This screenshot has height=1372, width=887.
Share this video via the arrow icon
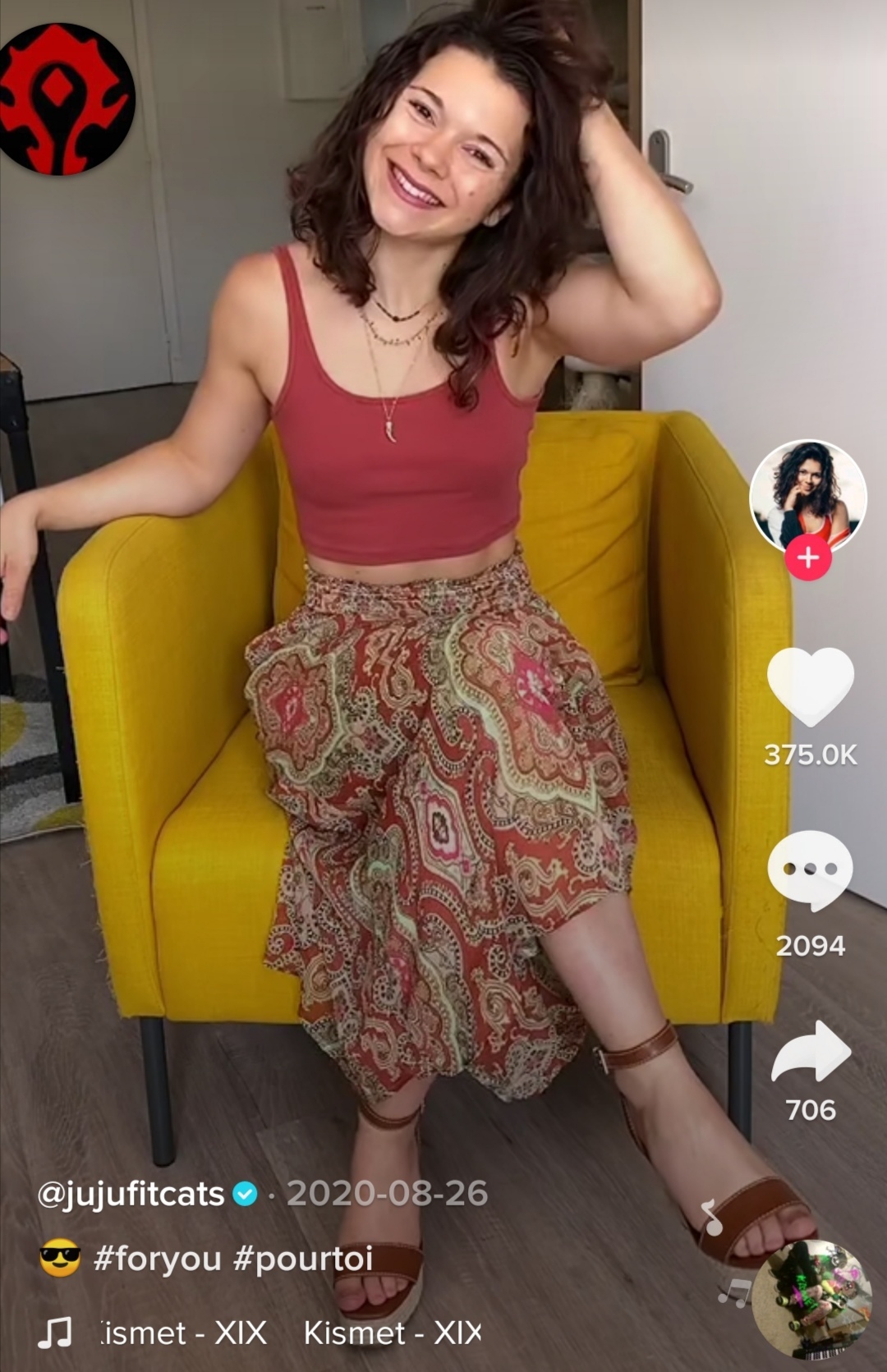coord(810,1053)
